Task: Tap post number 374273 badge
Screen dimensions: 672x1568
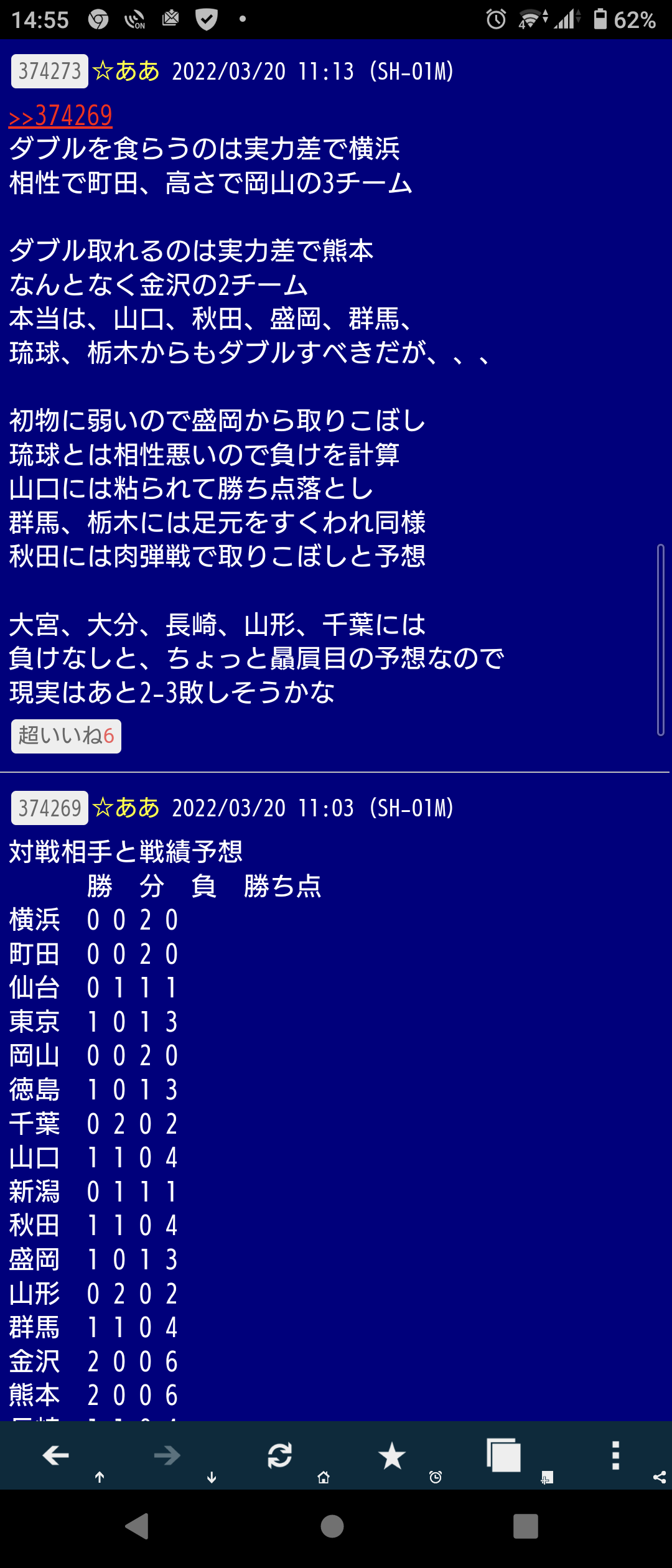Action: pyautogui.click(x=50, y=72)
